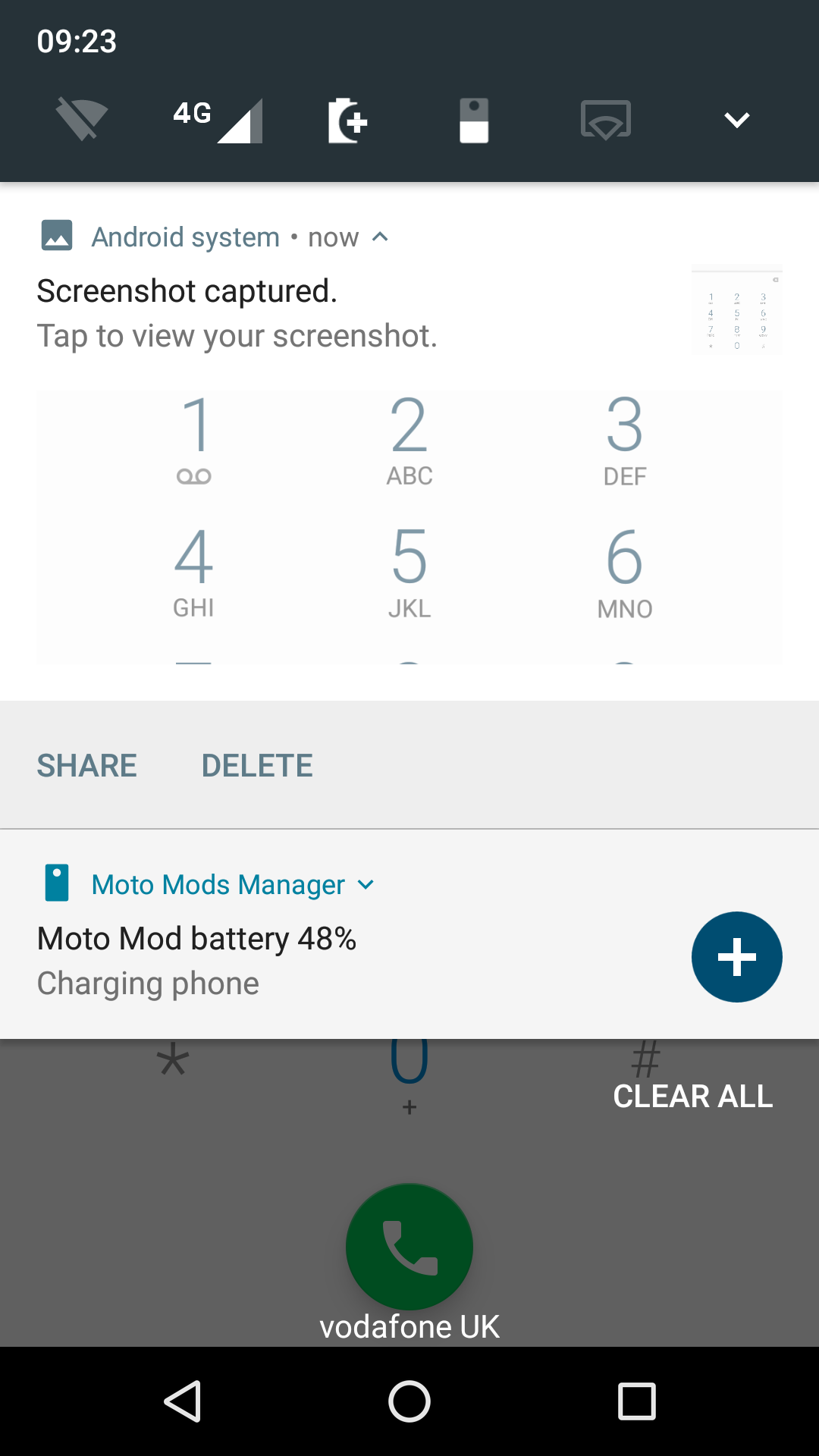819x1456 pixels.
Task: Share the captured screenshot
Action: point(87,766)
